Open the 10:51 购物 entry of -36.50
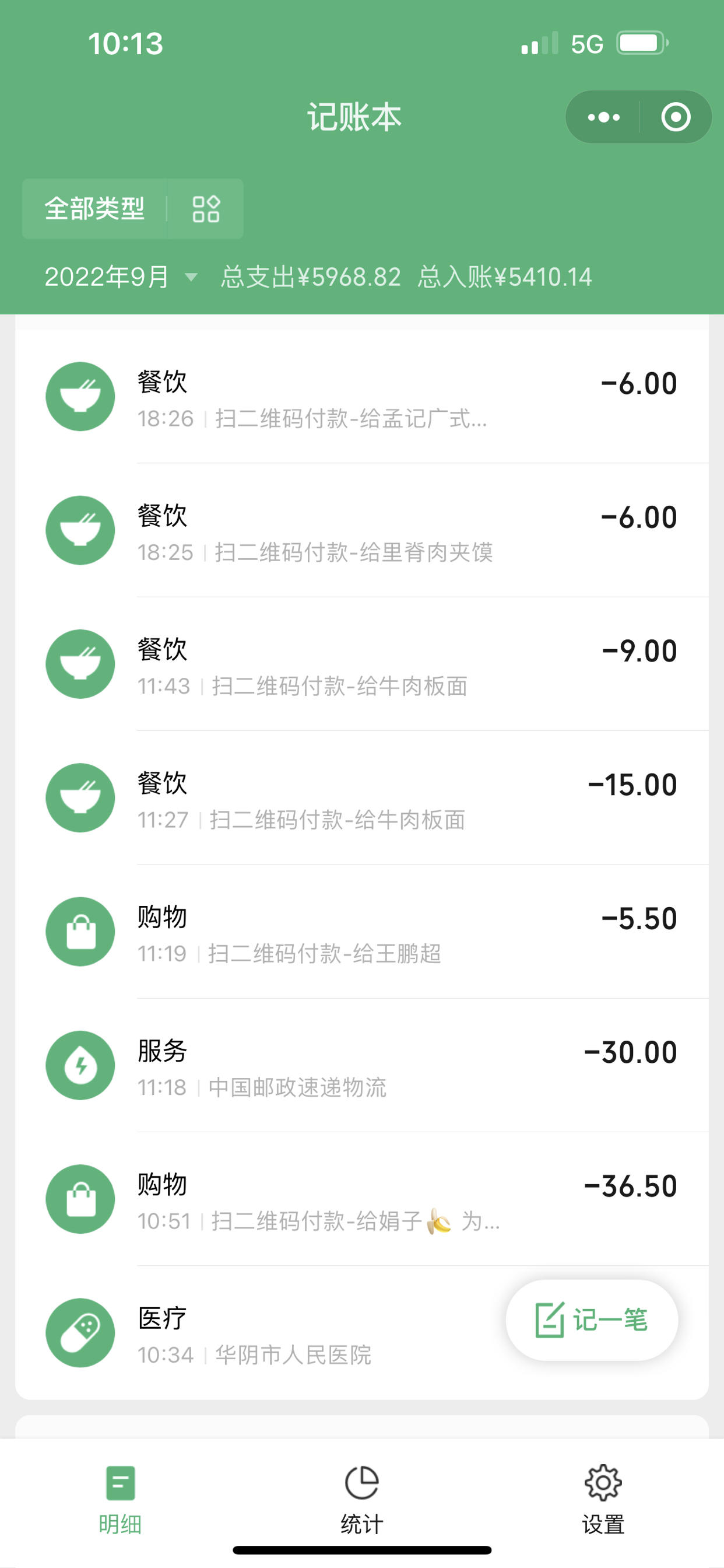724x1568 pixels. [362, 1199]
